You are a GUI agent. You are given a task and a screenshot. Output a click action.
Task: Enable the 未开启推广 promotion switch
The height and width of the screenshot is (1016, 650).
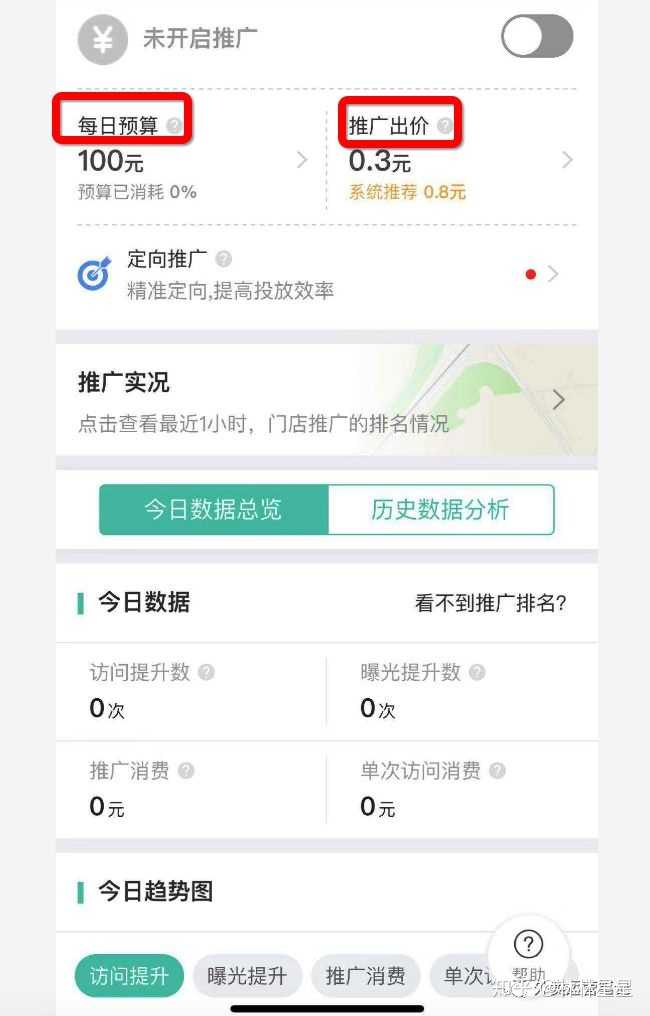click(537, 38)
